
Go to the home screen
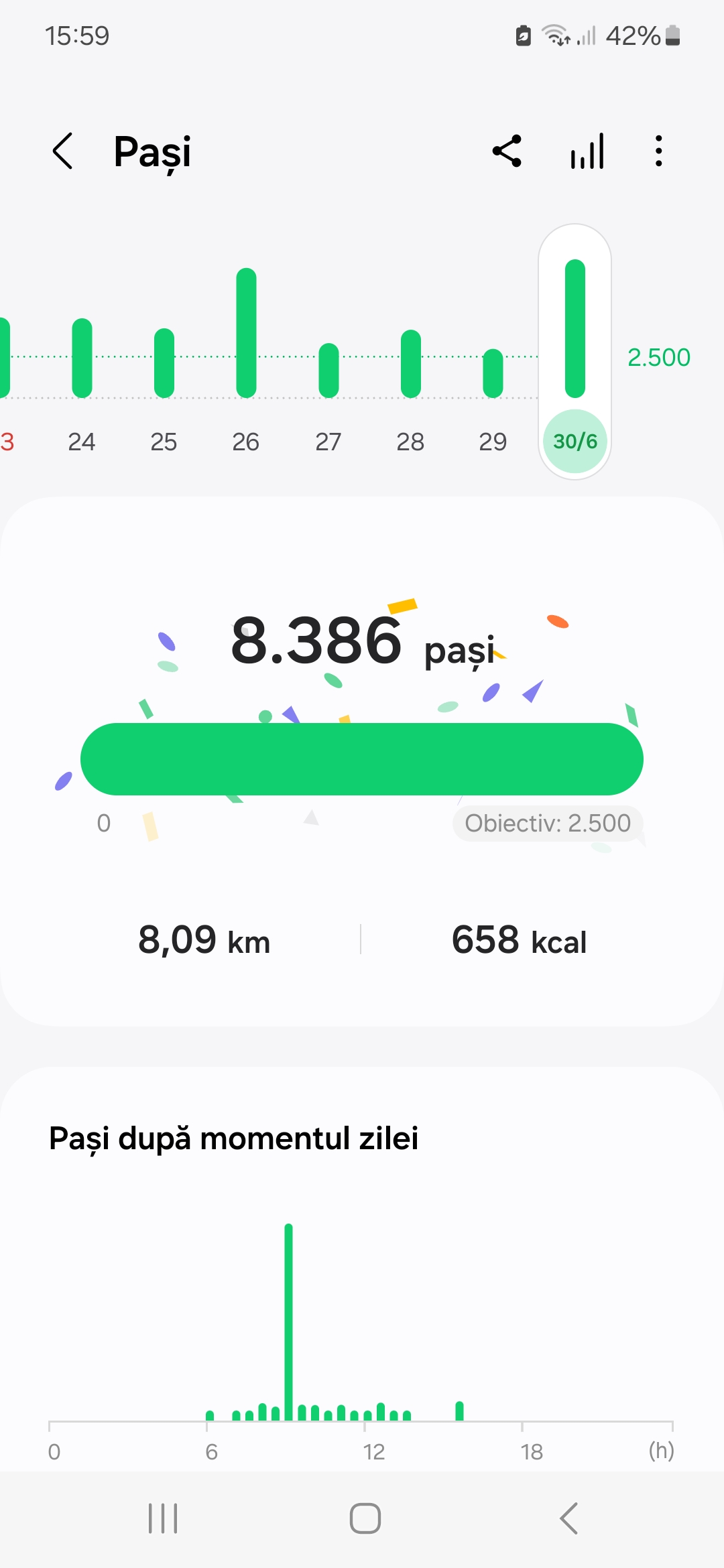coord(365,1518)
